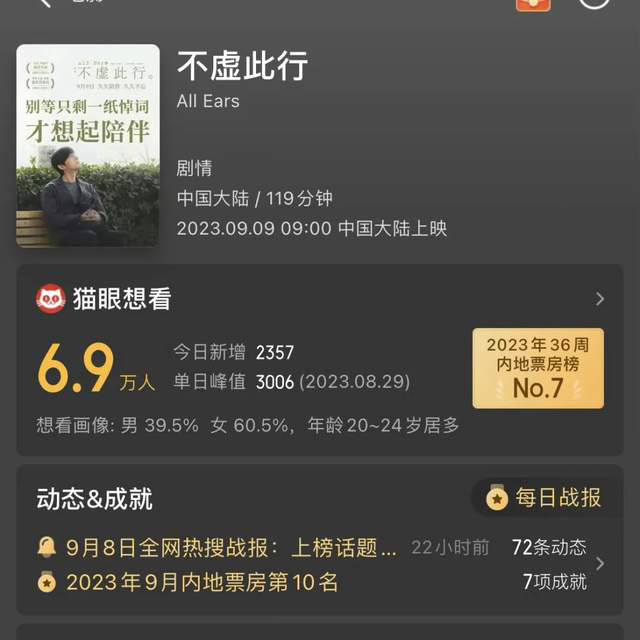Go back using the top arrow
The height and width of the screenshot is (640, 640).
pyautogui.click(x=43, y=3)
